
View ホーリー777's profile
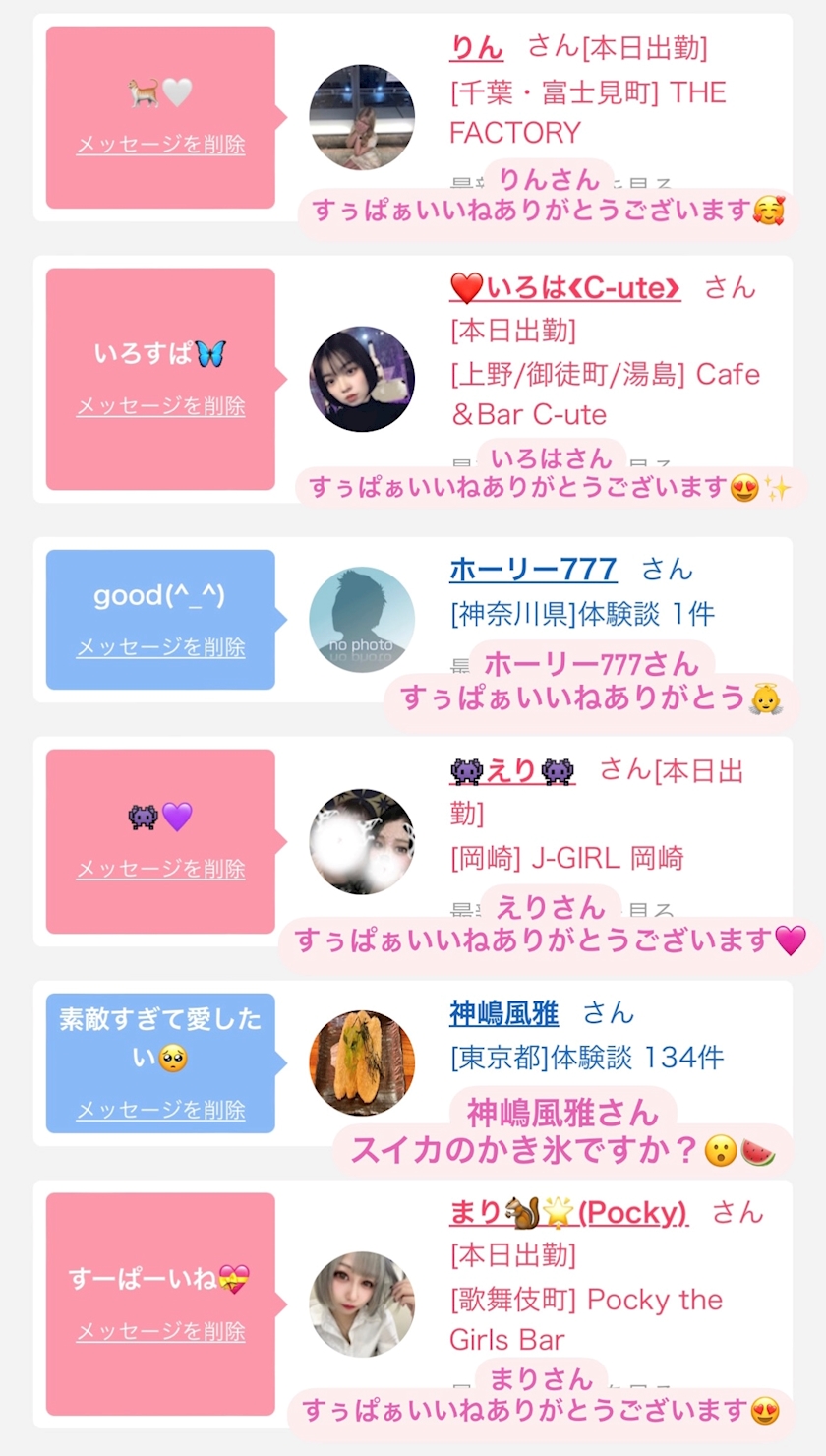(x=533, y=569)
